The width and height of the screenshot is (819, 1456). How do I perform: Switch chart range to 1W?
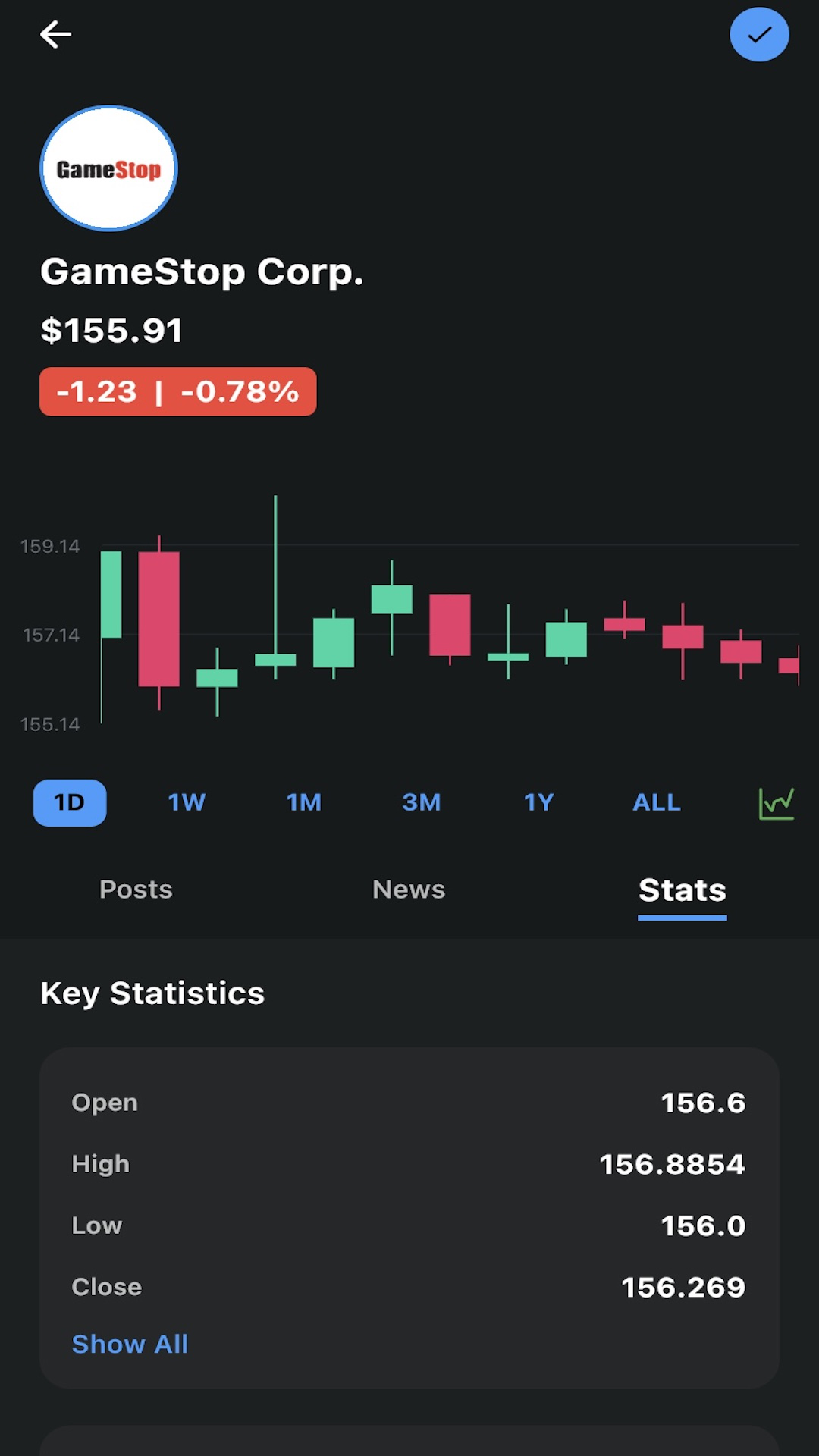point(187,802)
